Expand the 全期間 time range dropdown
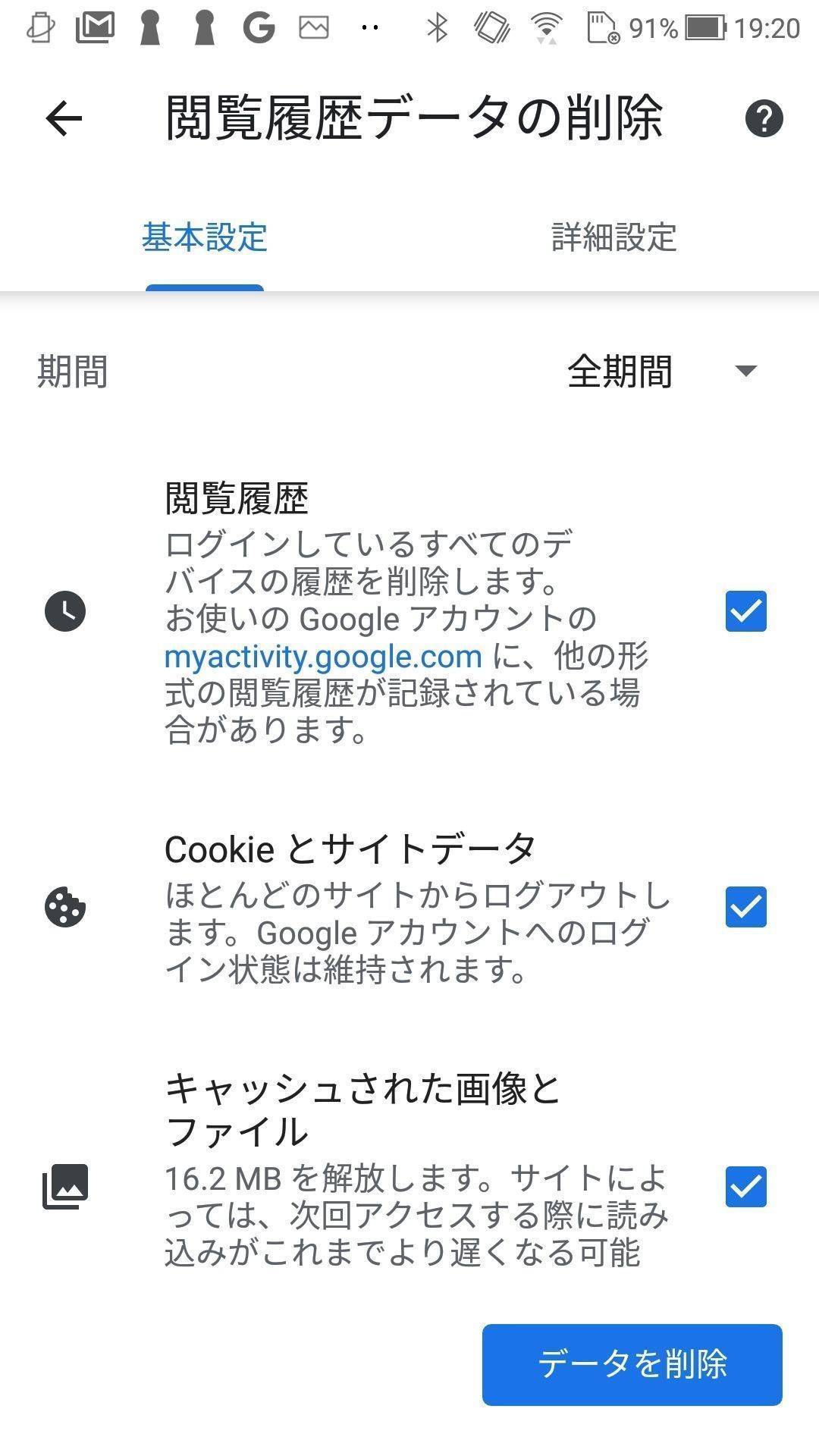The width and height of the screenshot is (819, 1456). pyautogui.click(x=660, y=372)
